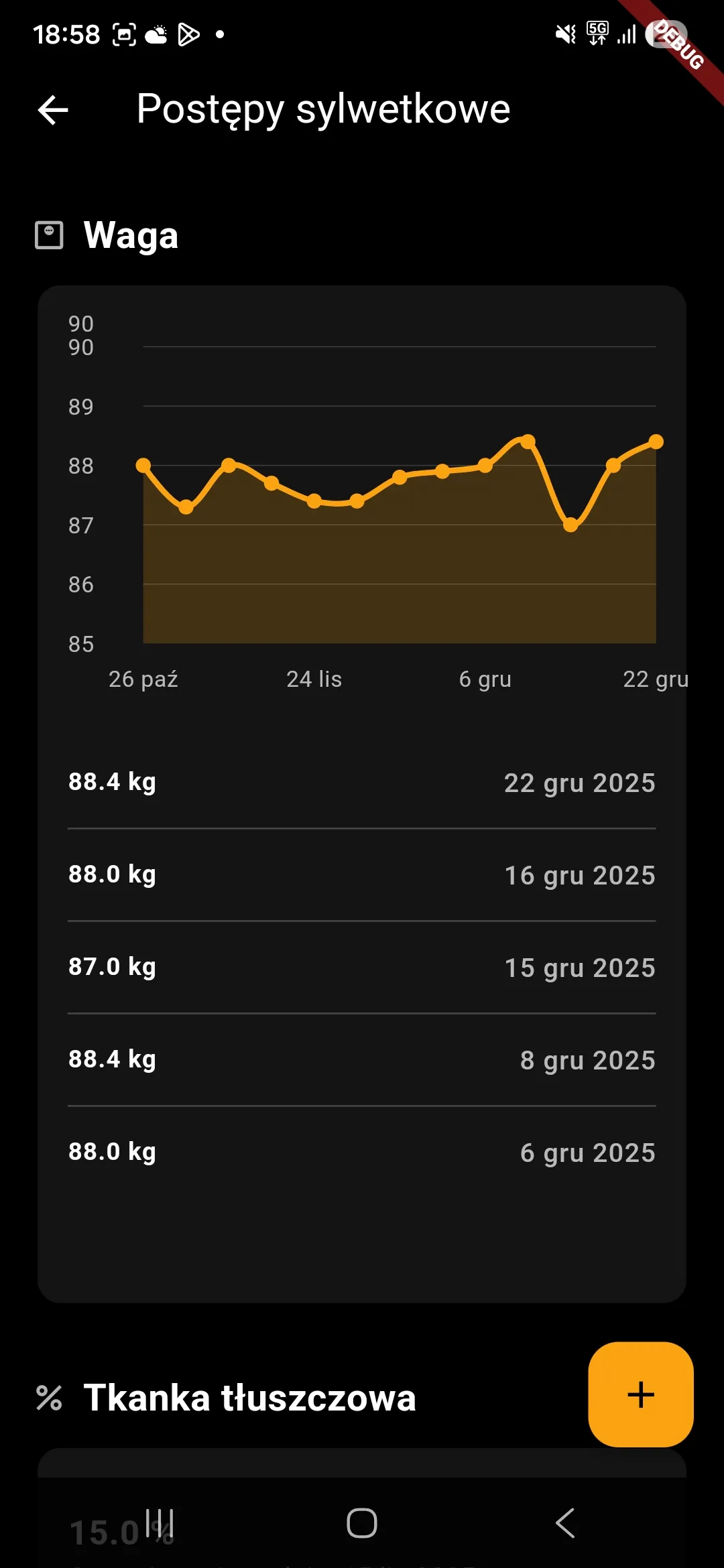The width and height of the screenshot is (724, 1568).
Task: Open the 88.0 kg entry from 16 gru 2025
Action: pos(362,875)
